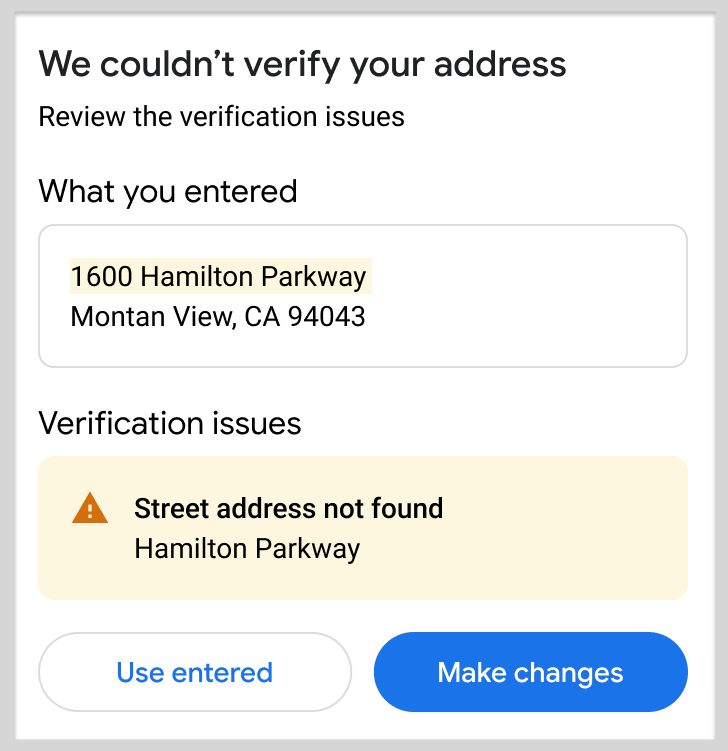728x751 pixels.
Task: Click the What you entered heading
Action: [167, 192]
